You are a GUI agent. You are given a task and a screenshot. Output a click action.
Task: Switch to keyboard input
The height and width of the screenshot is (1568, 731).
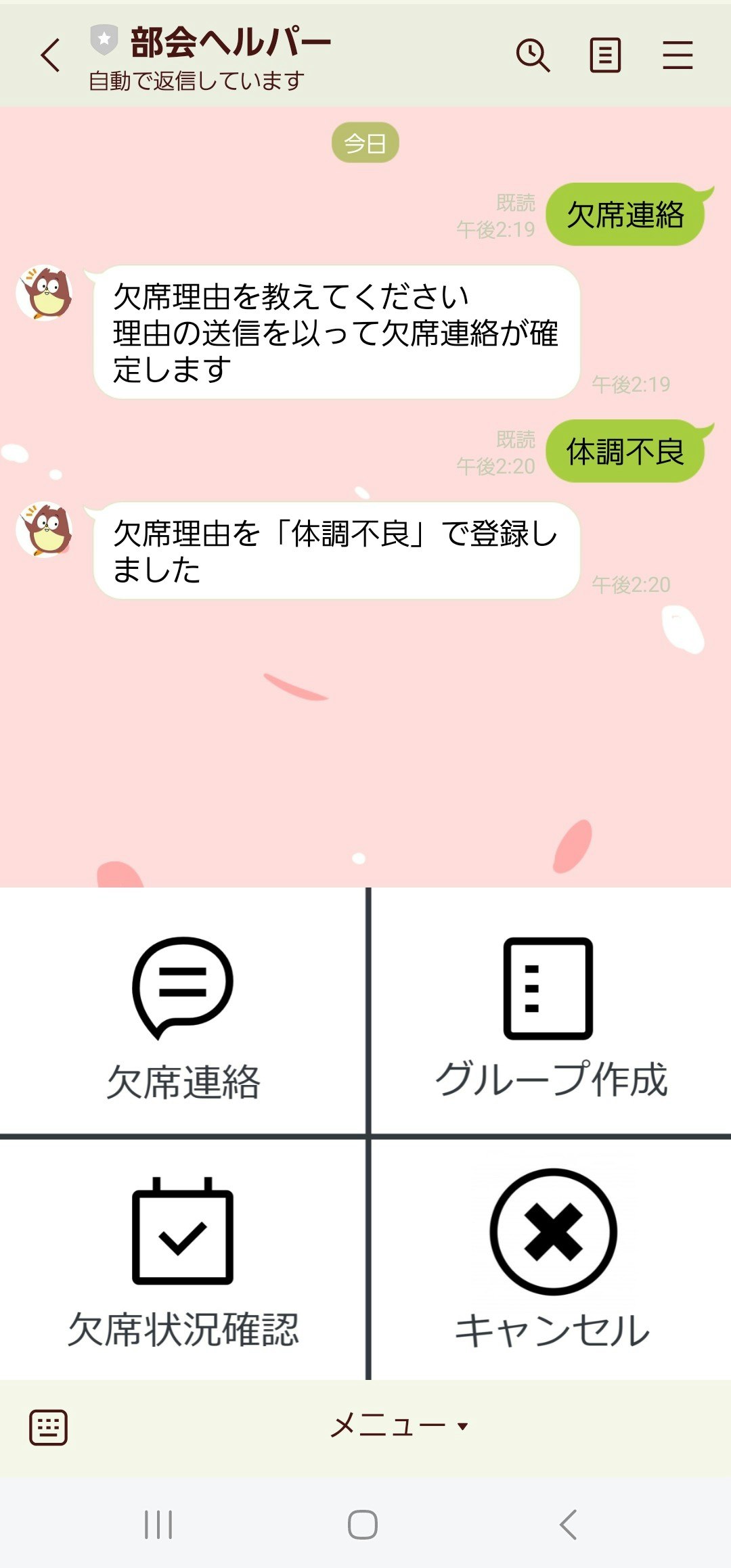click(48, 1427)
